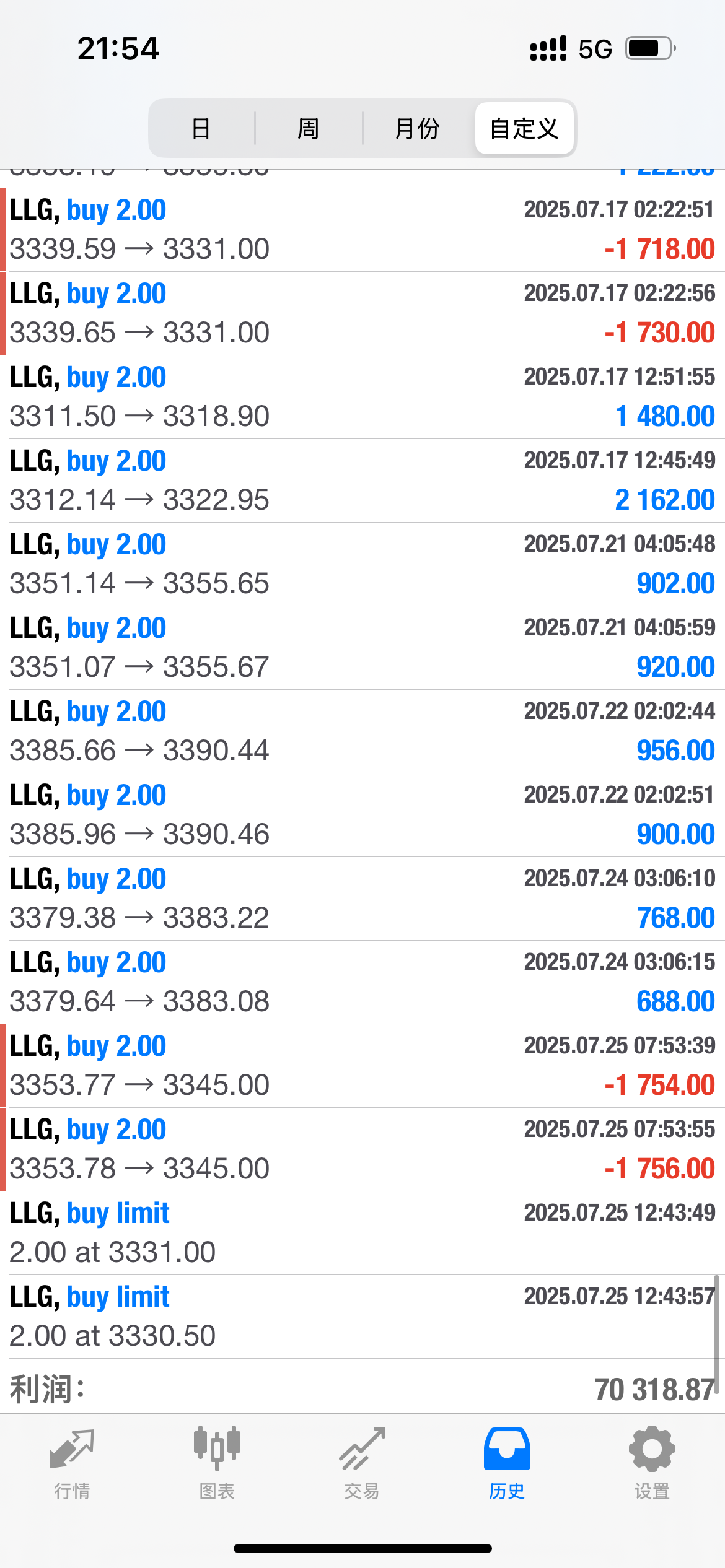Open the buy limit order at 3330.50
The image size is (725, 1568).
click(362, 1317)
